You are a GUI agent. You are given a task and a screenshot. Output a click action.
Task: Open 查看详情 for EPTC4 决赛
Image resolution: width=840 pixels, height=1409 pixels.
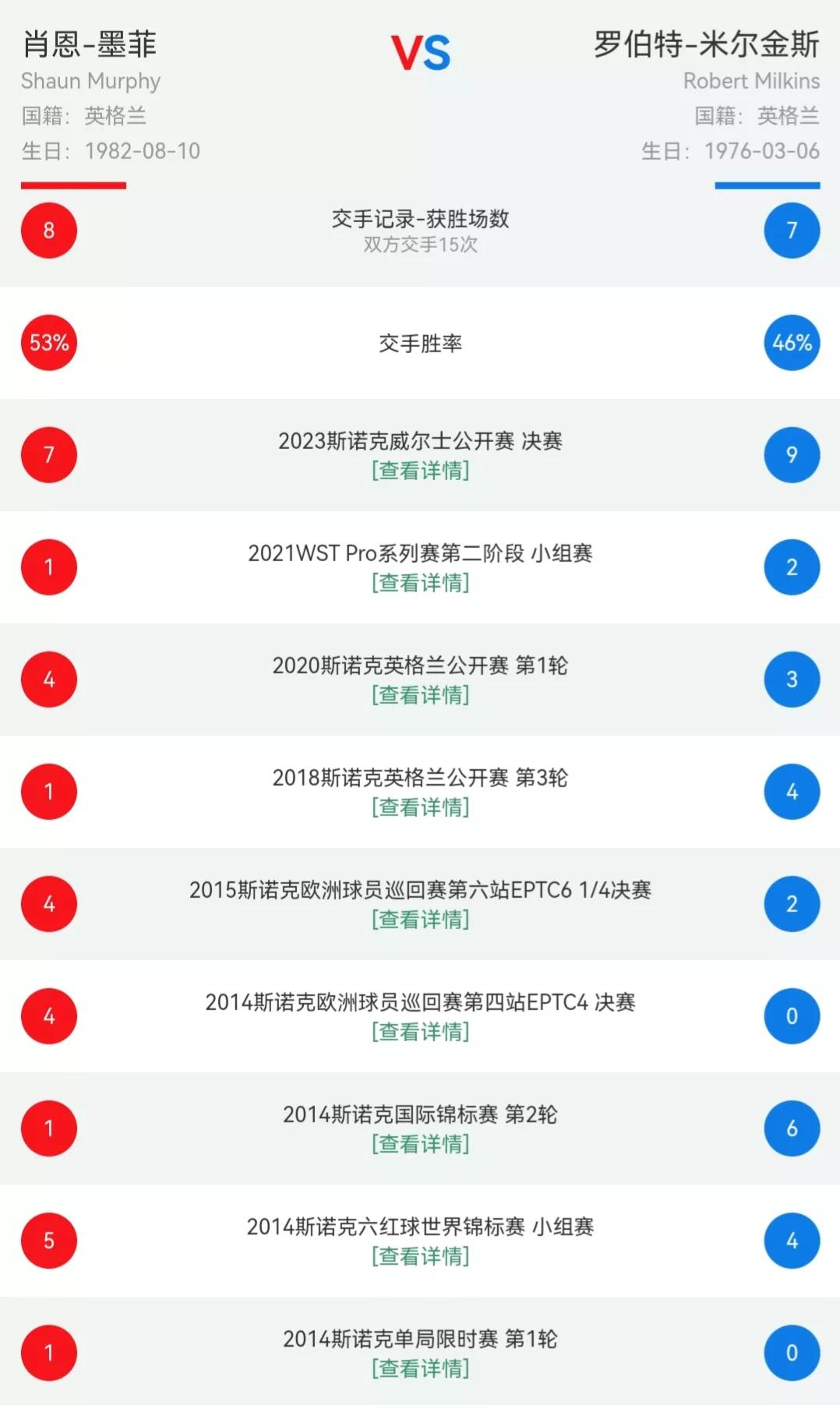pyautogui.click(x=422, y=1032)
